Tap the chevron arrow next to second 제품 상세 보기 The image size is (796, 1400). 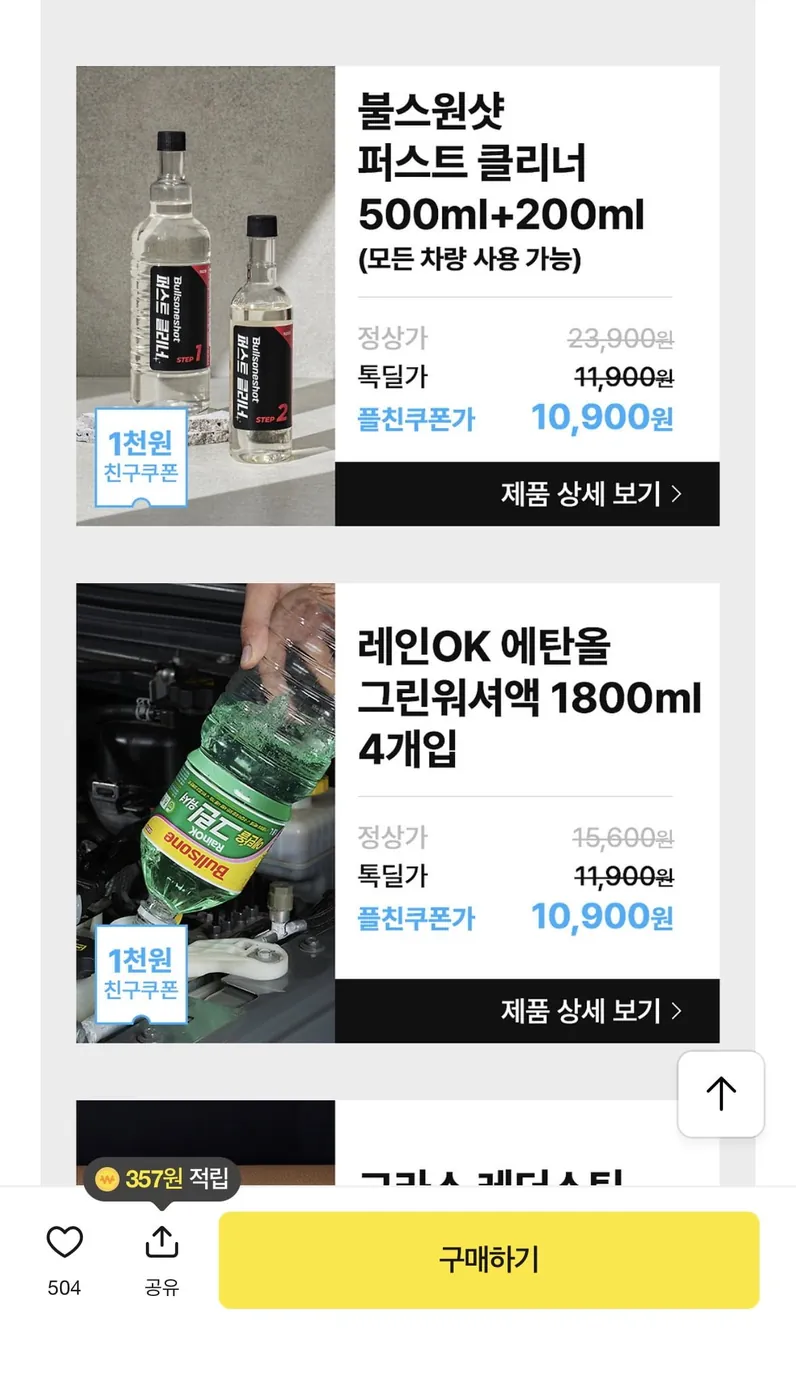tap(677, 1011)
